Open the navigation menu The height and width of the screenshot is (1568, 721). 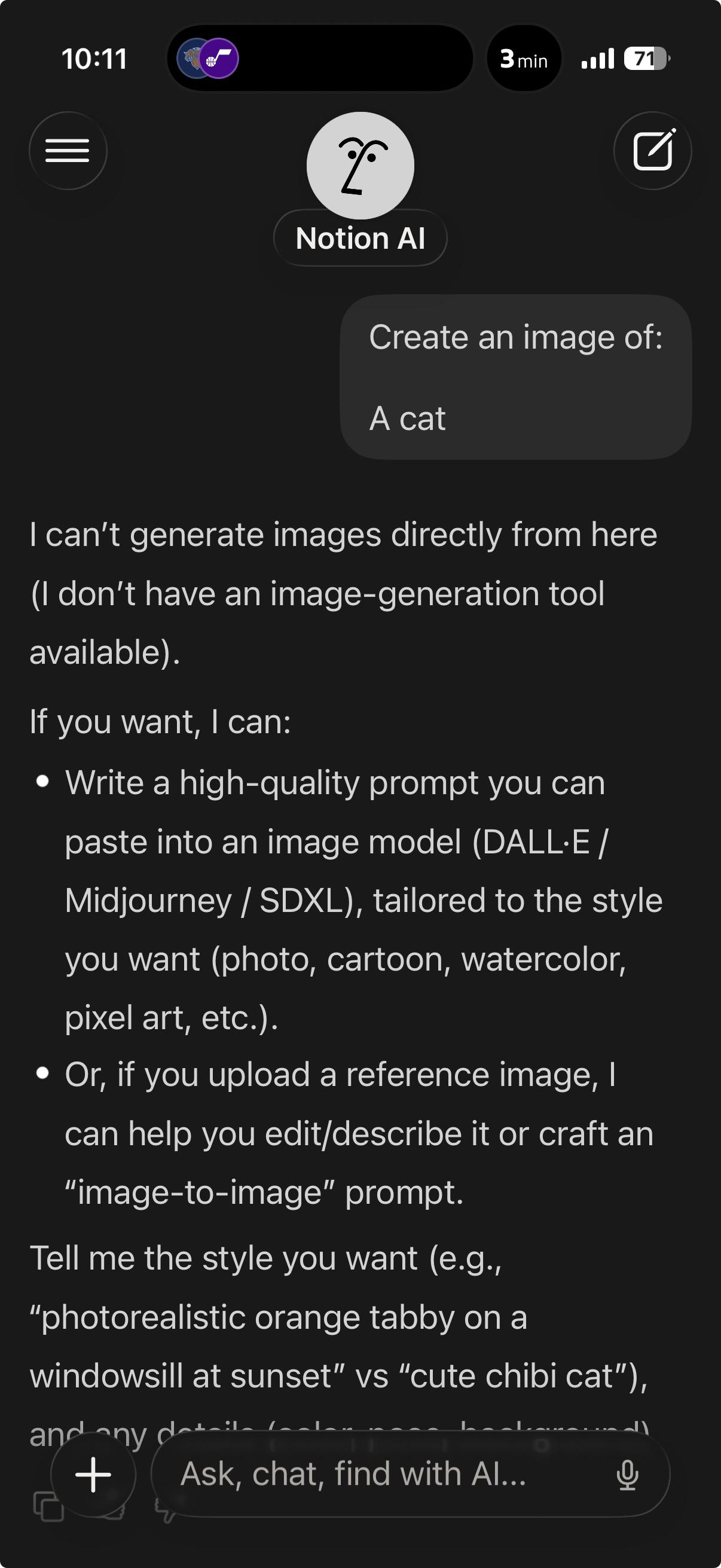(x=68, y=151)
